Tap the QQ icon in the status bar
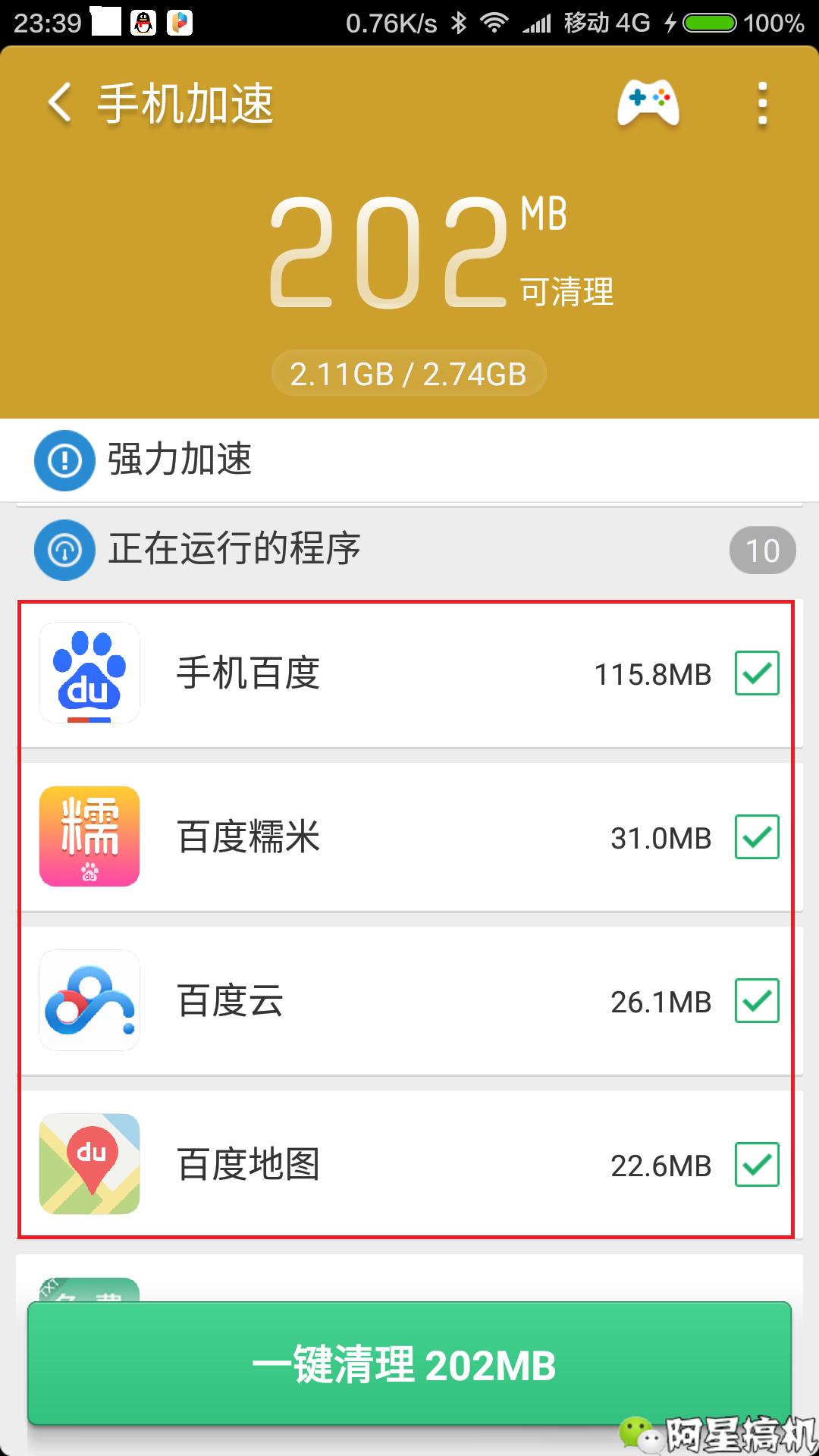 coord(144,21)
